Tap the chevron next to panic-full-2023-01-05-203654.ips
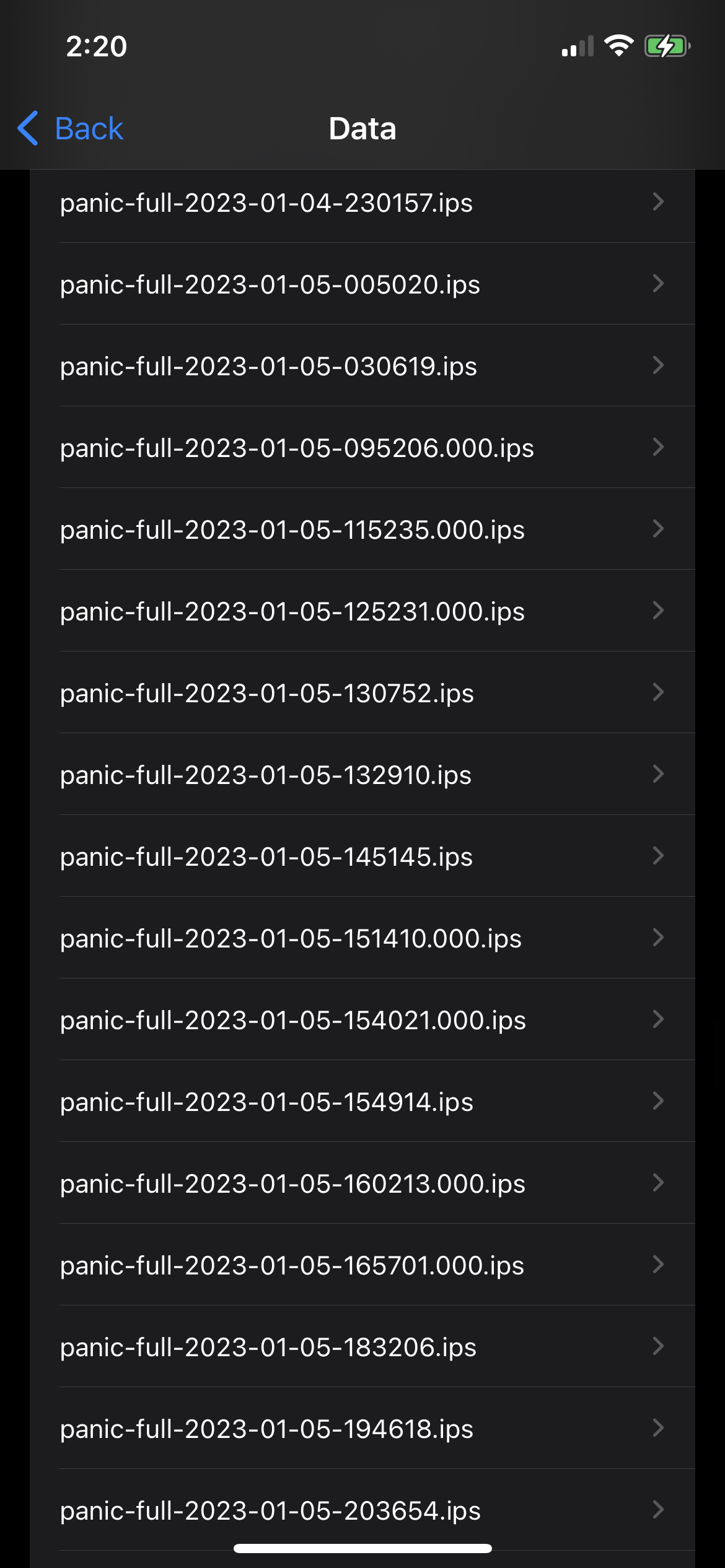725x1568 pixels. [x=658, y=1509]
